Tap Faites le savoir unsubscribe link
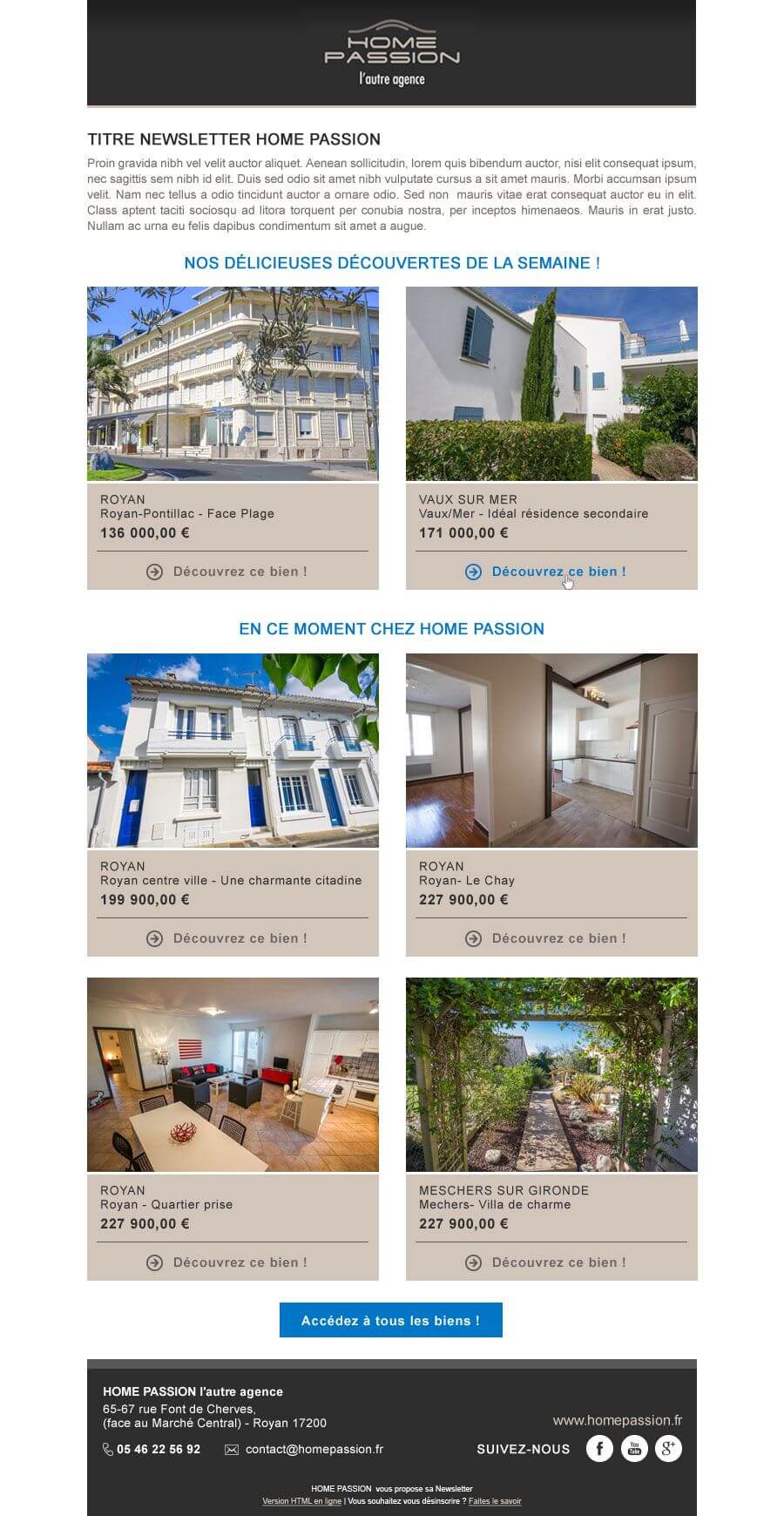The image size is (784, 1516). click(495, 1501)
